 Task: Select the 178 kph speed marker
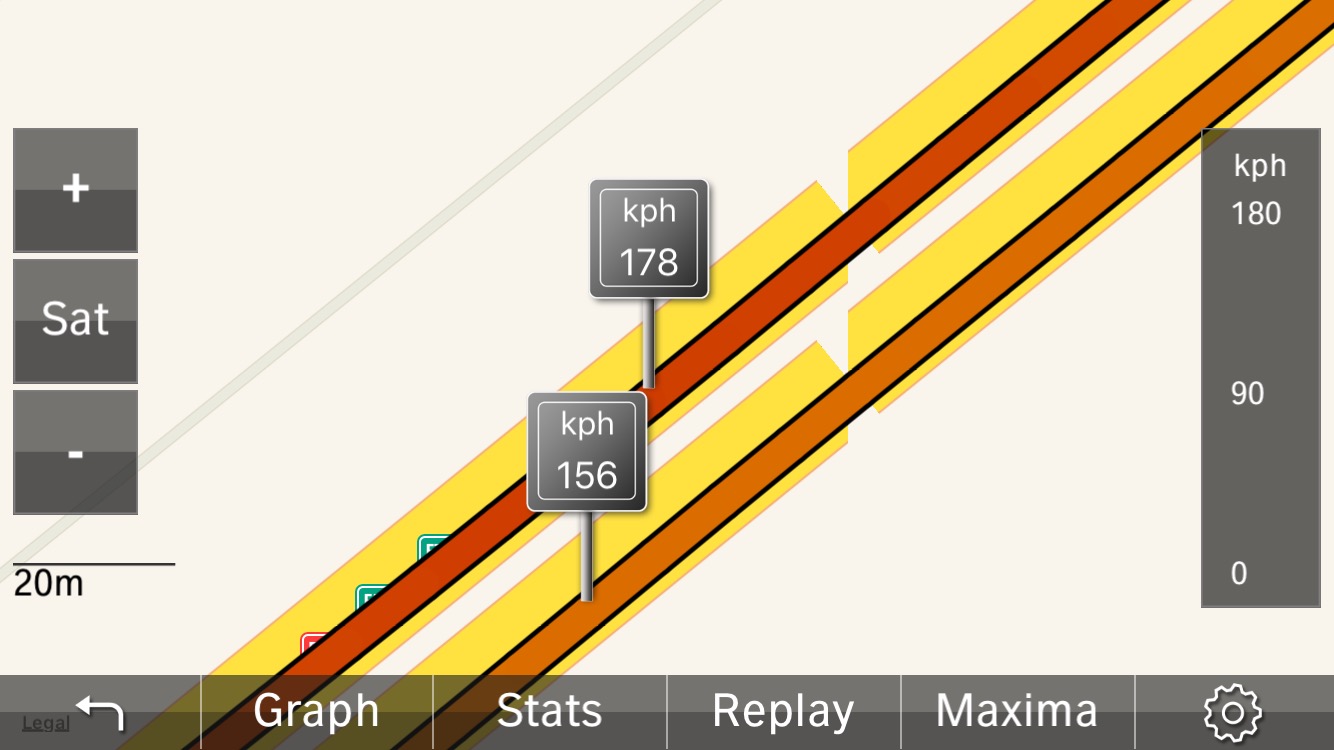tap(649, 239)
